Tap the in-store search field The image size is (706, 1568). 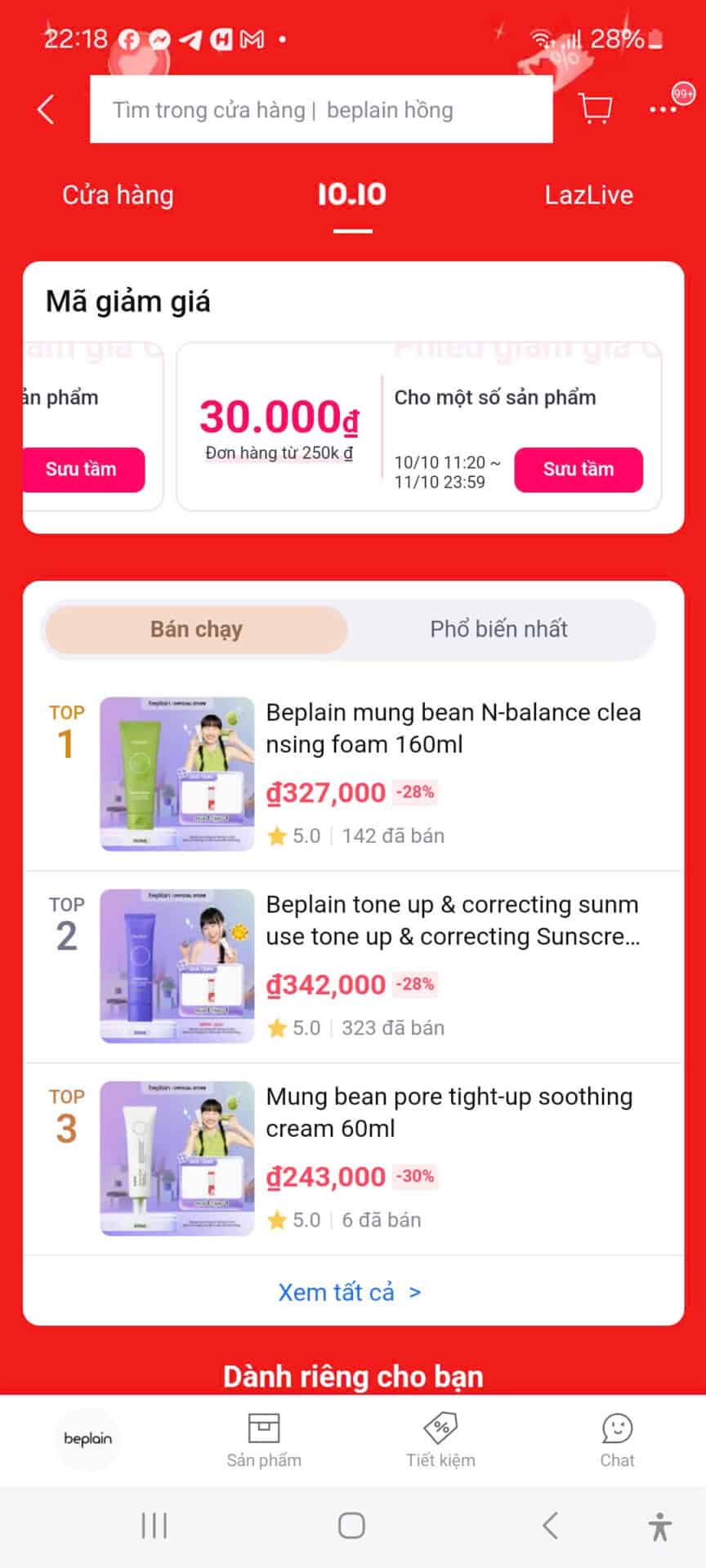[x=320, y=109]
